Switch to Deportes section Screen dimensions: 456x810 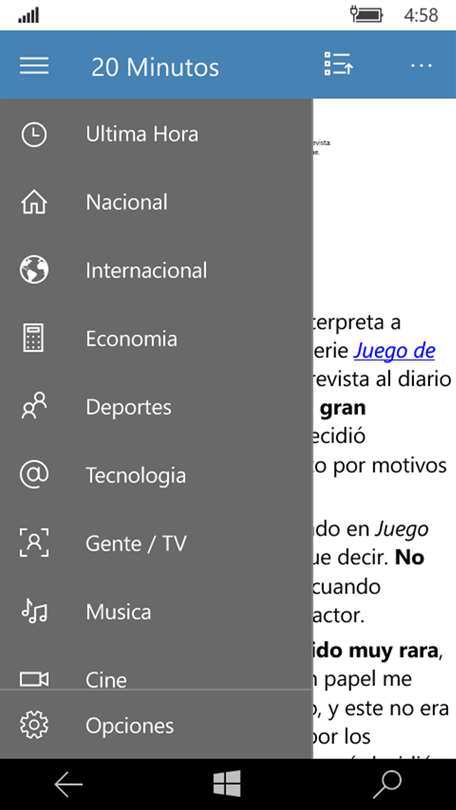pos(156,407)
